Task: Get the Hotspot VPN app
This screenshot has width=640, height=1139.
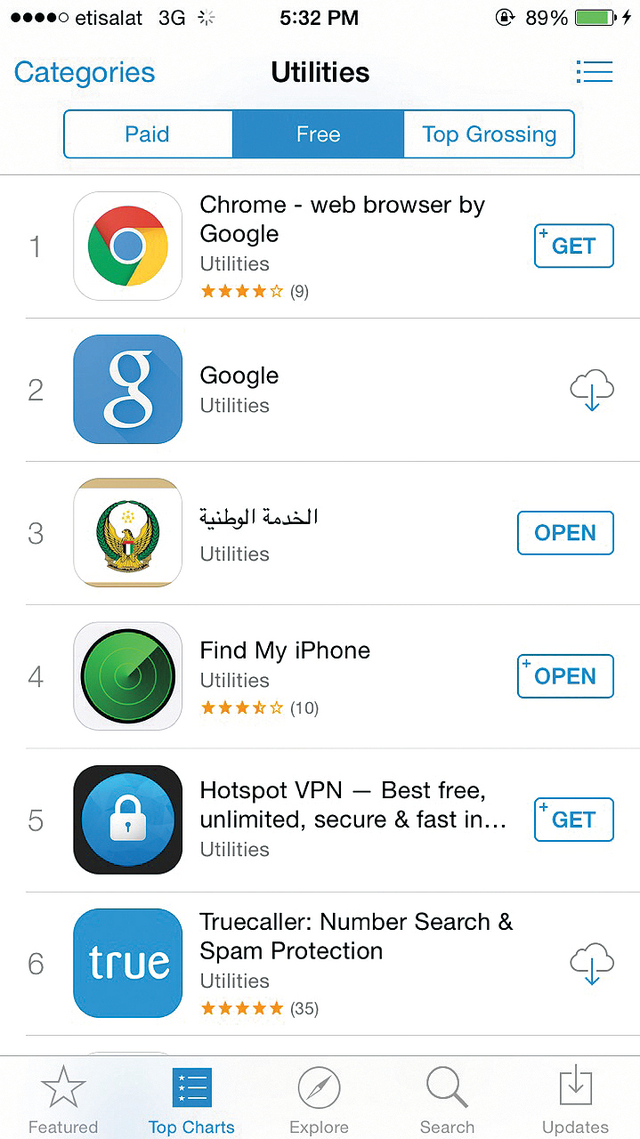Action: click(574, 819)
